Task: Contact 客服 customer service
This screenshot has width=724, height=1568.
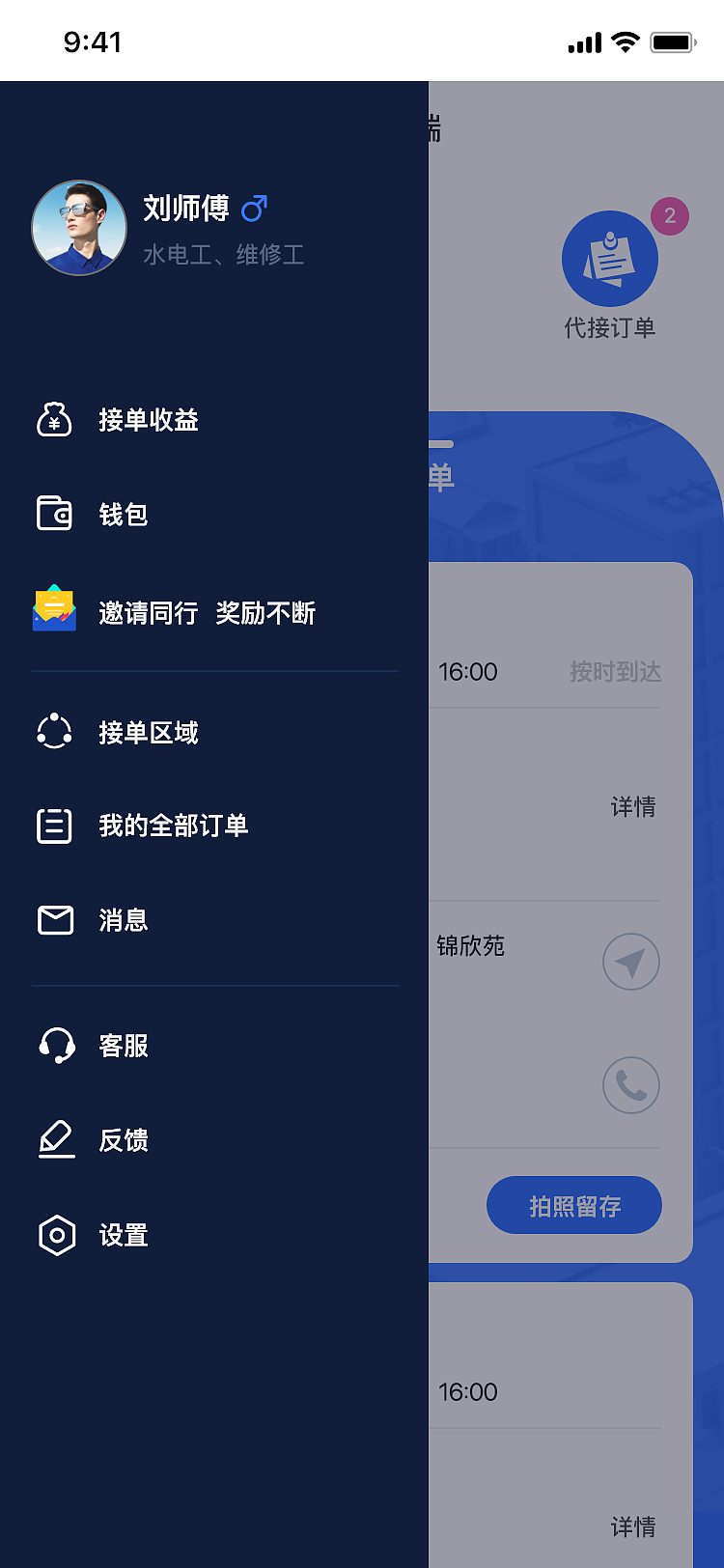Action: 123,1046
